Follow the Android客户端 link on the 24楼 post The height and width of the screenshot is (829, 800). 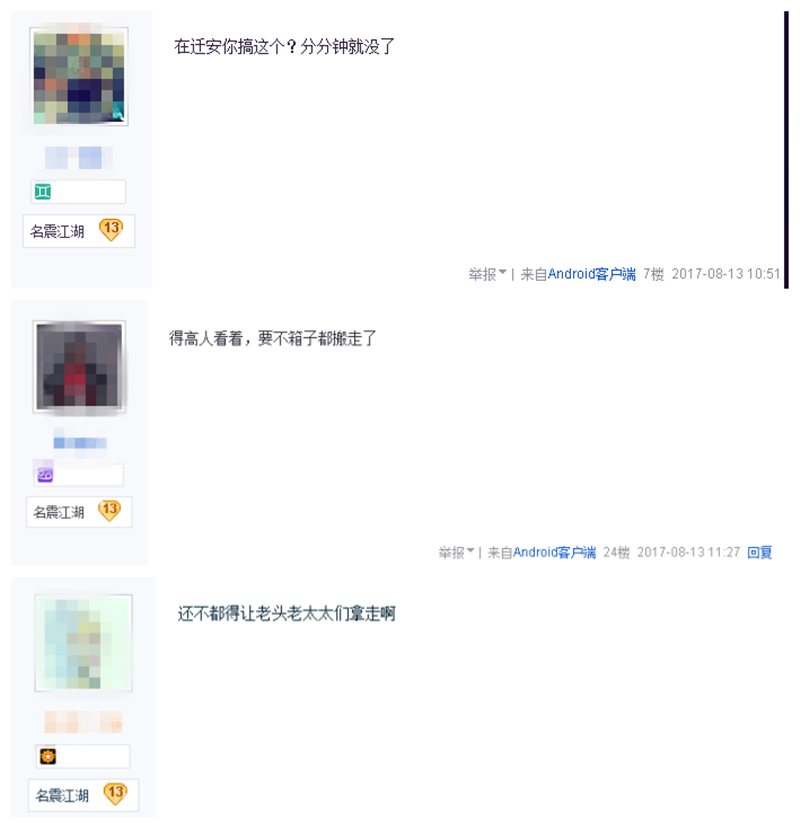tap(554, 552)
